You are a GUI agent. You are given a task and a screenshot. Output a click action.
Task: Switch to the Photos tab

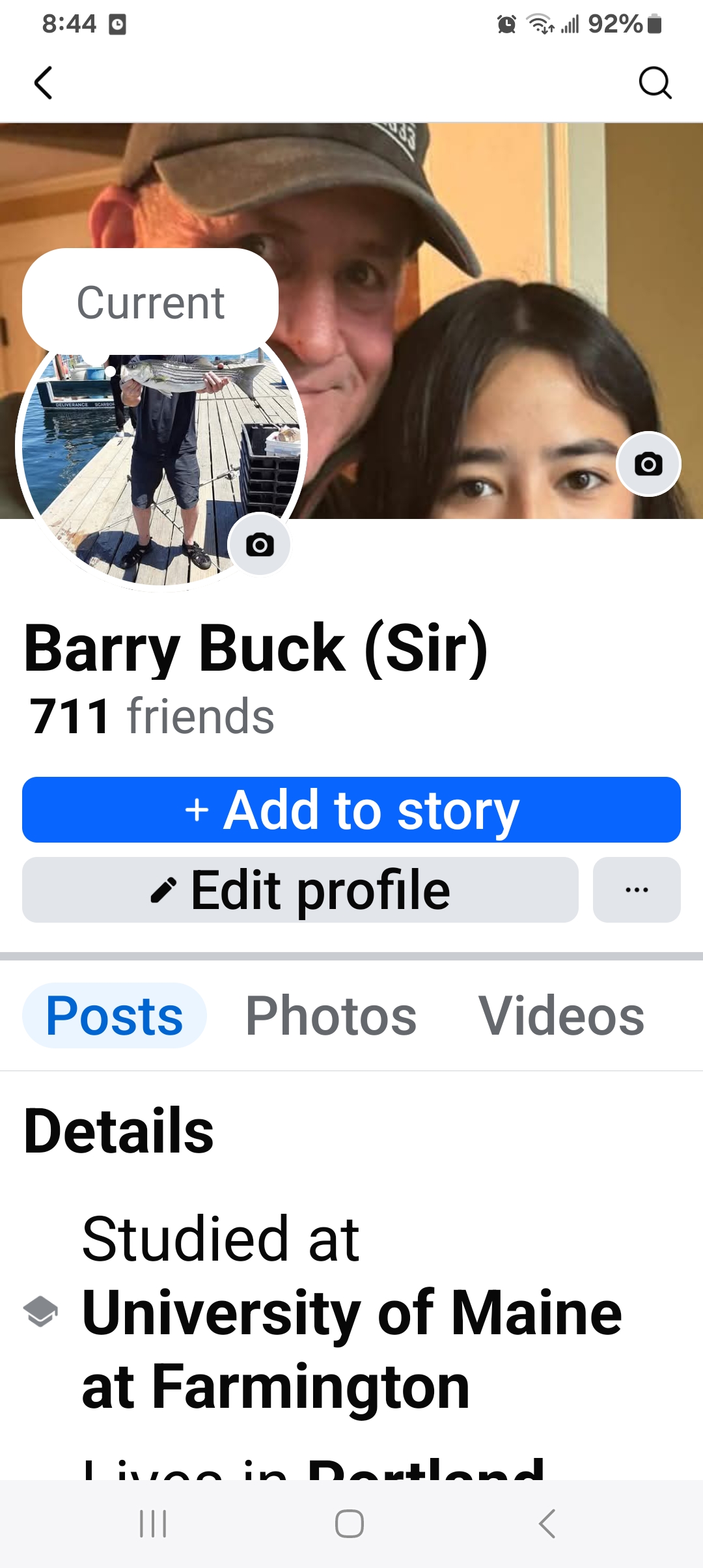click(x=331, y=1016)
